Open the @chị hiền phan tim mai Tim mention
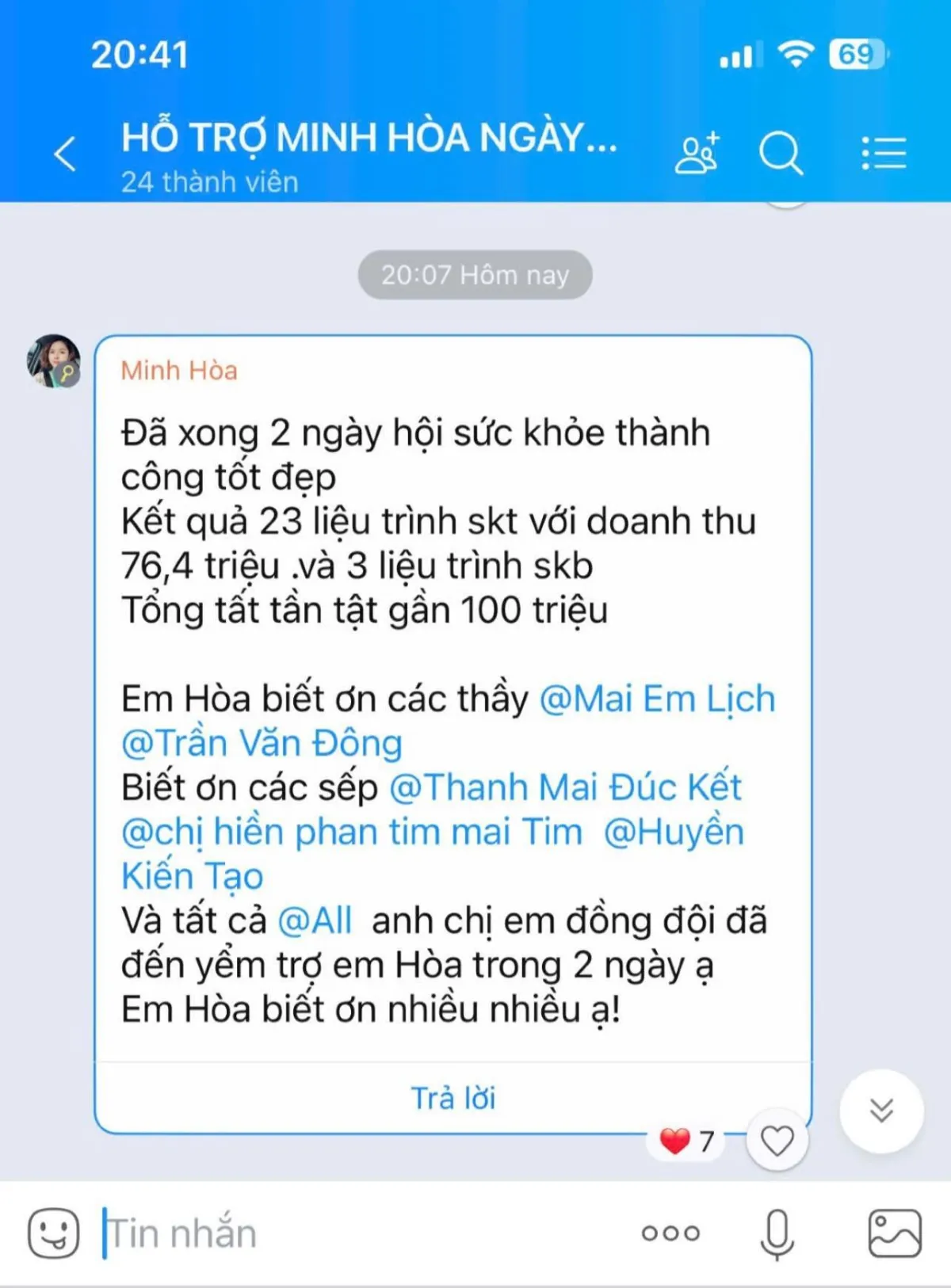This screenshot has width=951, height=1288. coord(352,832)
